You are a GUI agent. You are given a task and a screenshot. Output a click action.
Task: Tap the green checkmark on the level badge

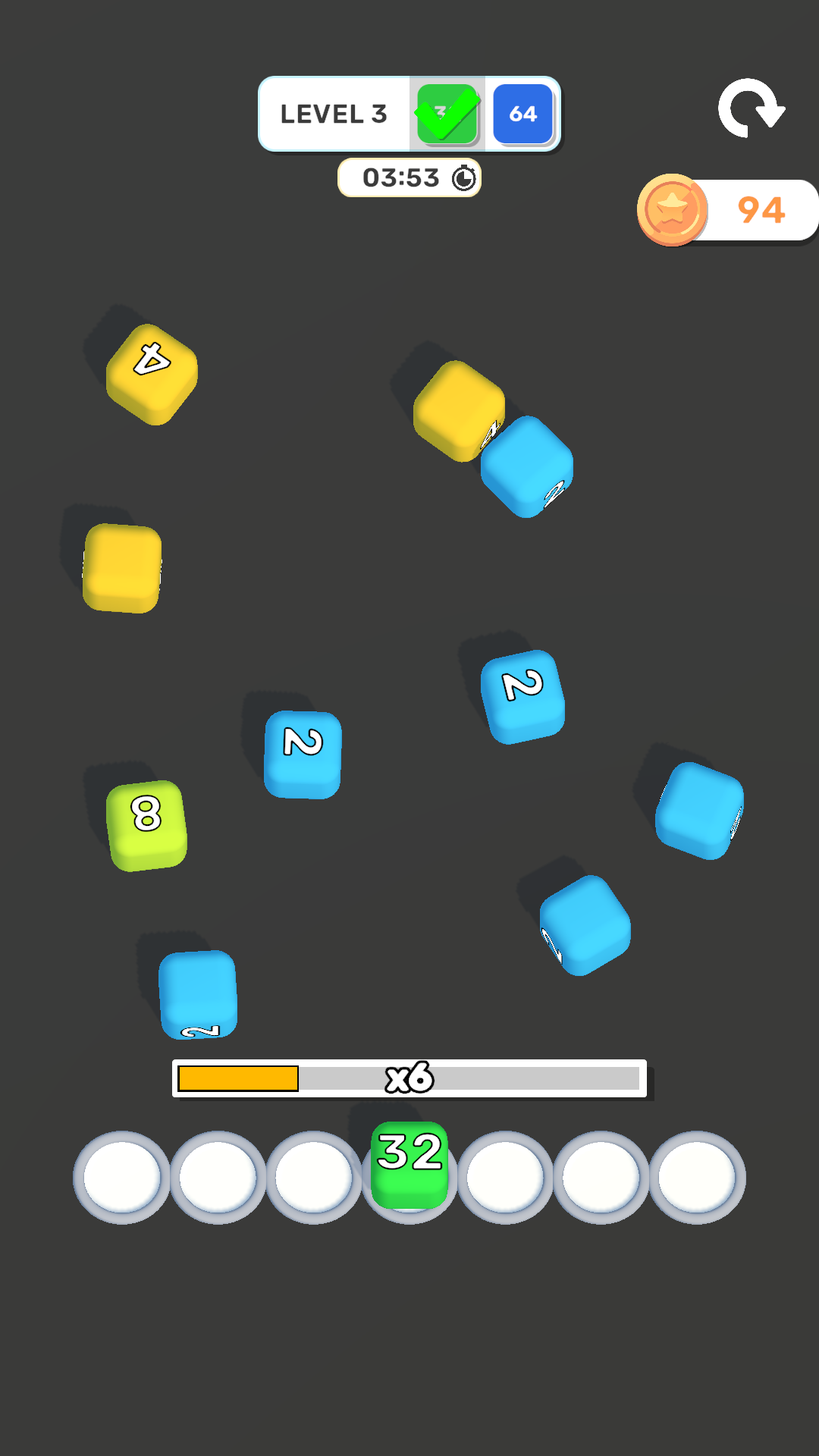click(x=446, y=112)
